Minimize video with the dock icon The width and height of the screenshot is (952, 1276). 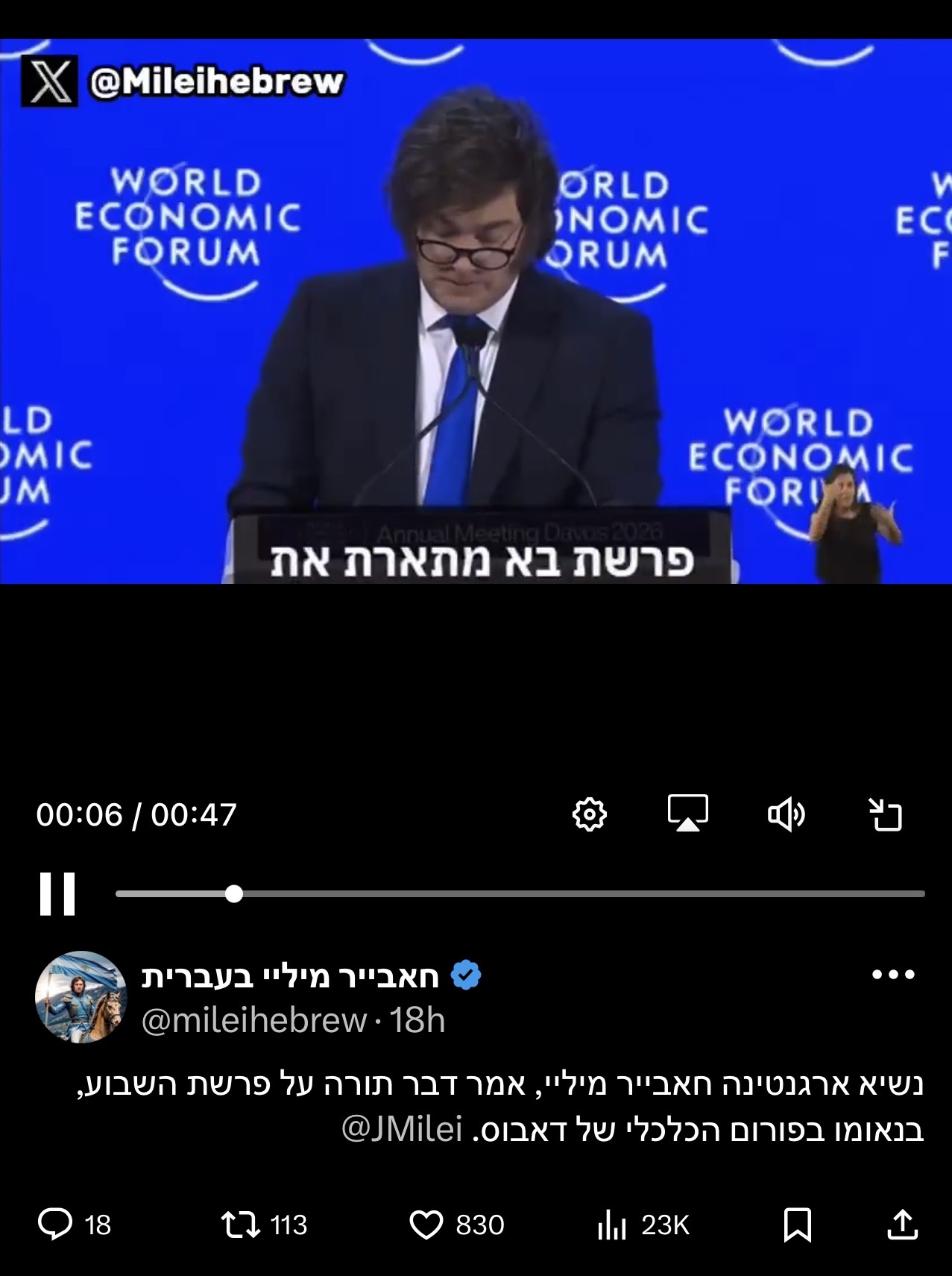(886, 814)
